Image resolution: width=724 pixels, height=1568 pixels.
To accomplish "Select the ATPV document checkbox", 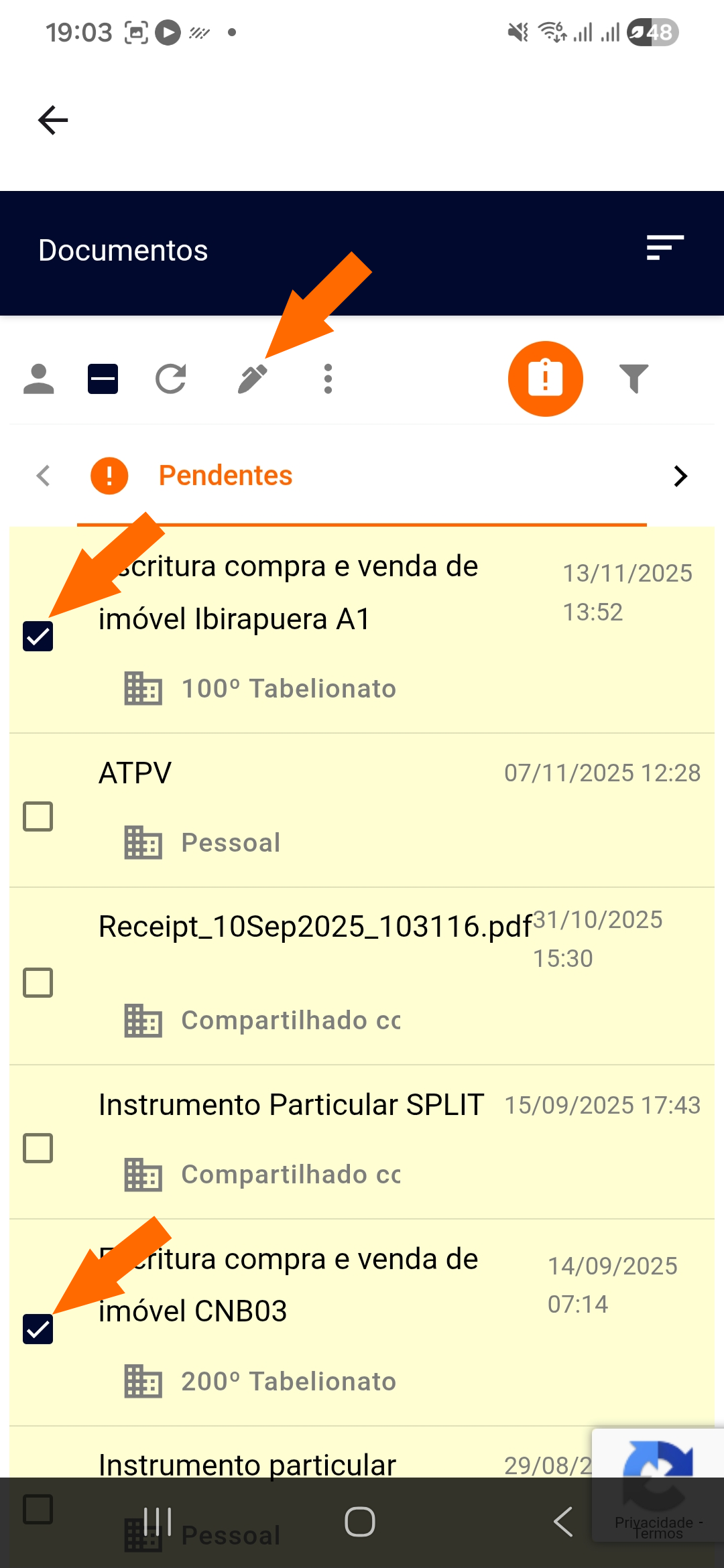I will click(38, 817).
